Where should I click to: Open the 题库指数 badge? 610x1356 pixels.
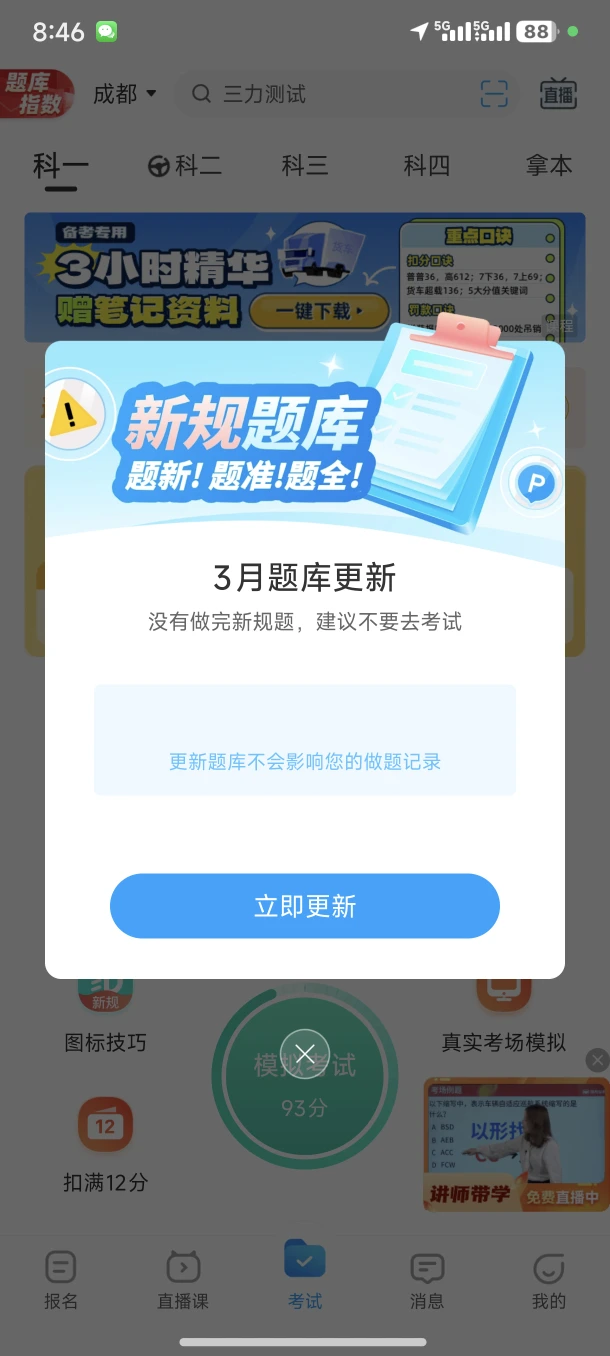click(x=37, y=94)
